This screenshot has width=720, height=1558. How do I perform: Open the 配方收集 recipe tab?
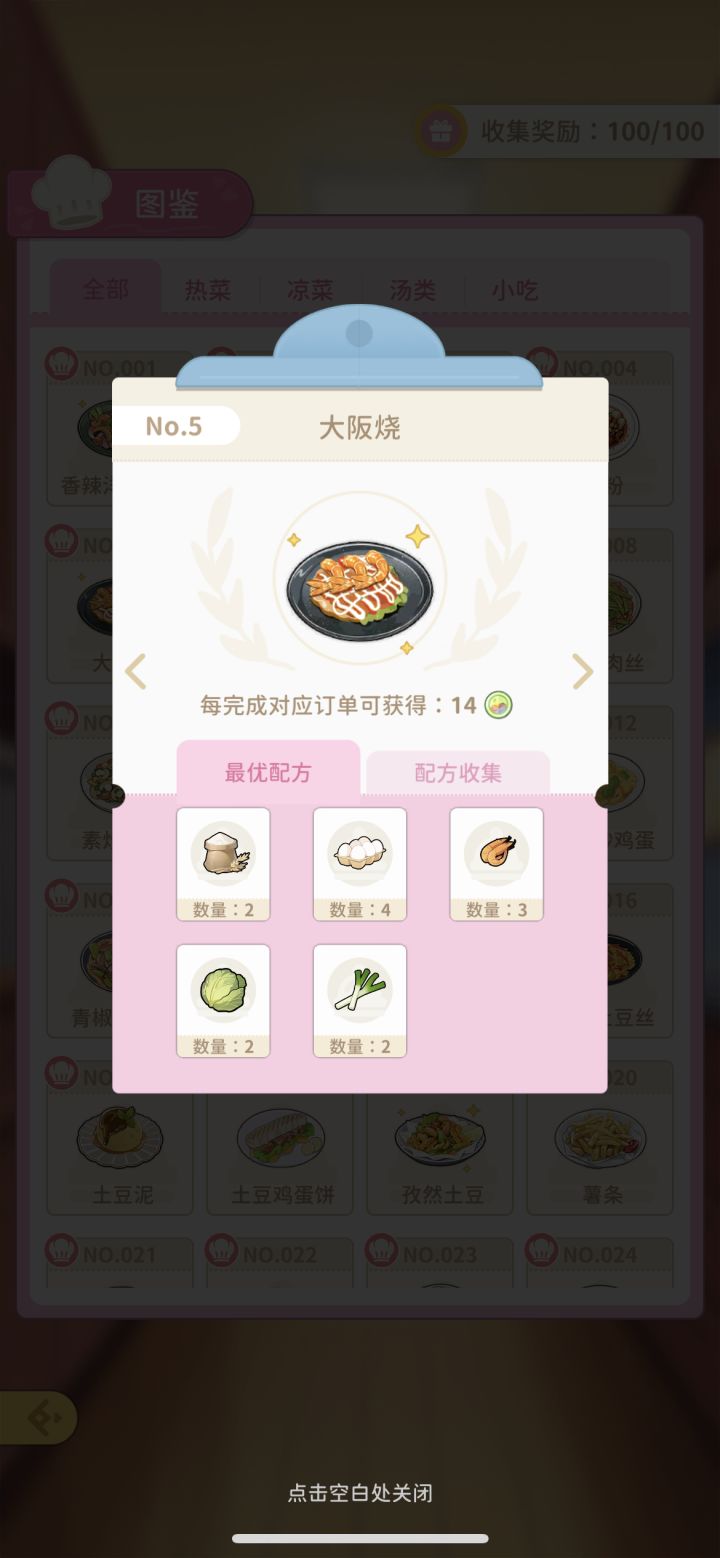click(x=457, y=771)
